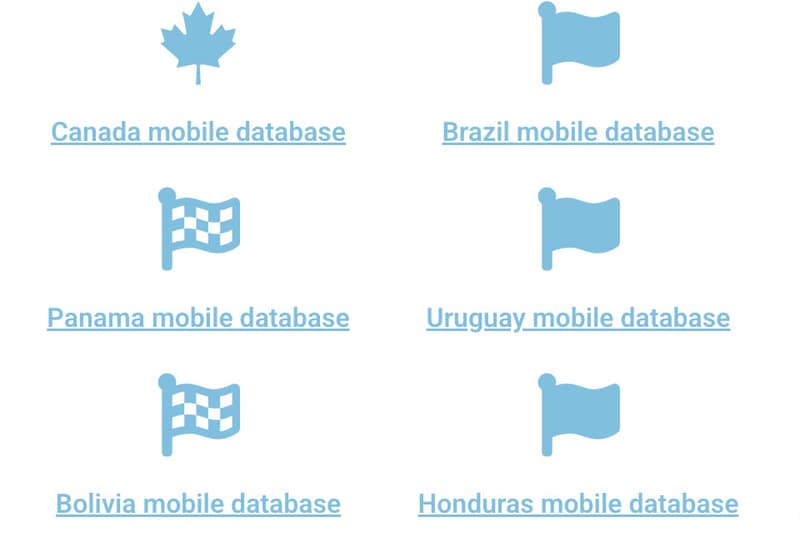The image size is (800, 542).
Task: Visit the Panama mobile database page
Action: coord(198,318)
